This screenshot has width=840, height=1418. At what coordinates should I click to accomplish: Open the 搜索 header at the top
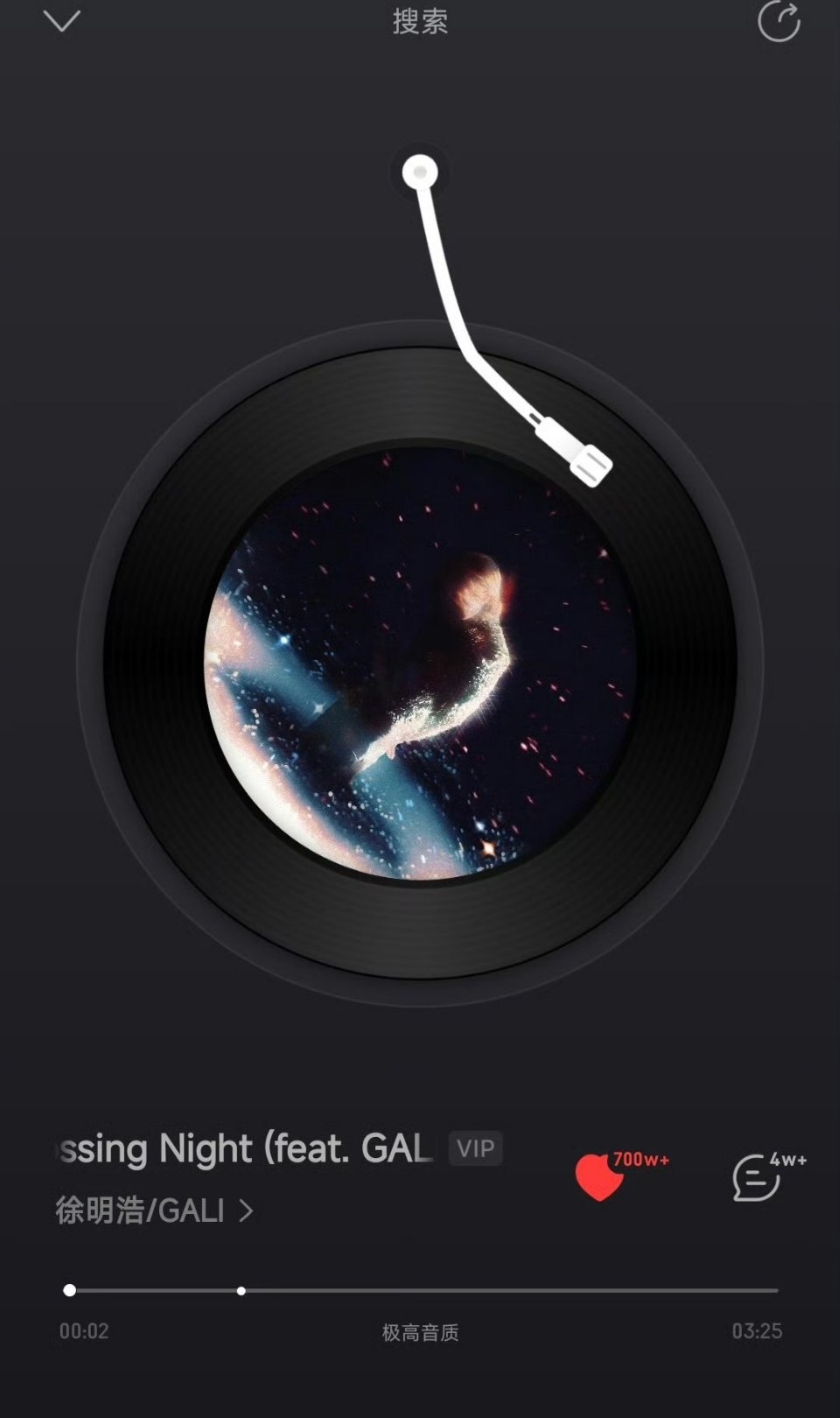pyautogui.click(x=420, y=23)
